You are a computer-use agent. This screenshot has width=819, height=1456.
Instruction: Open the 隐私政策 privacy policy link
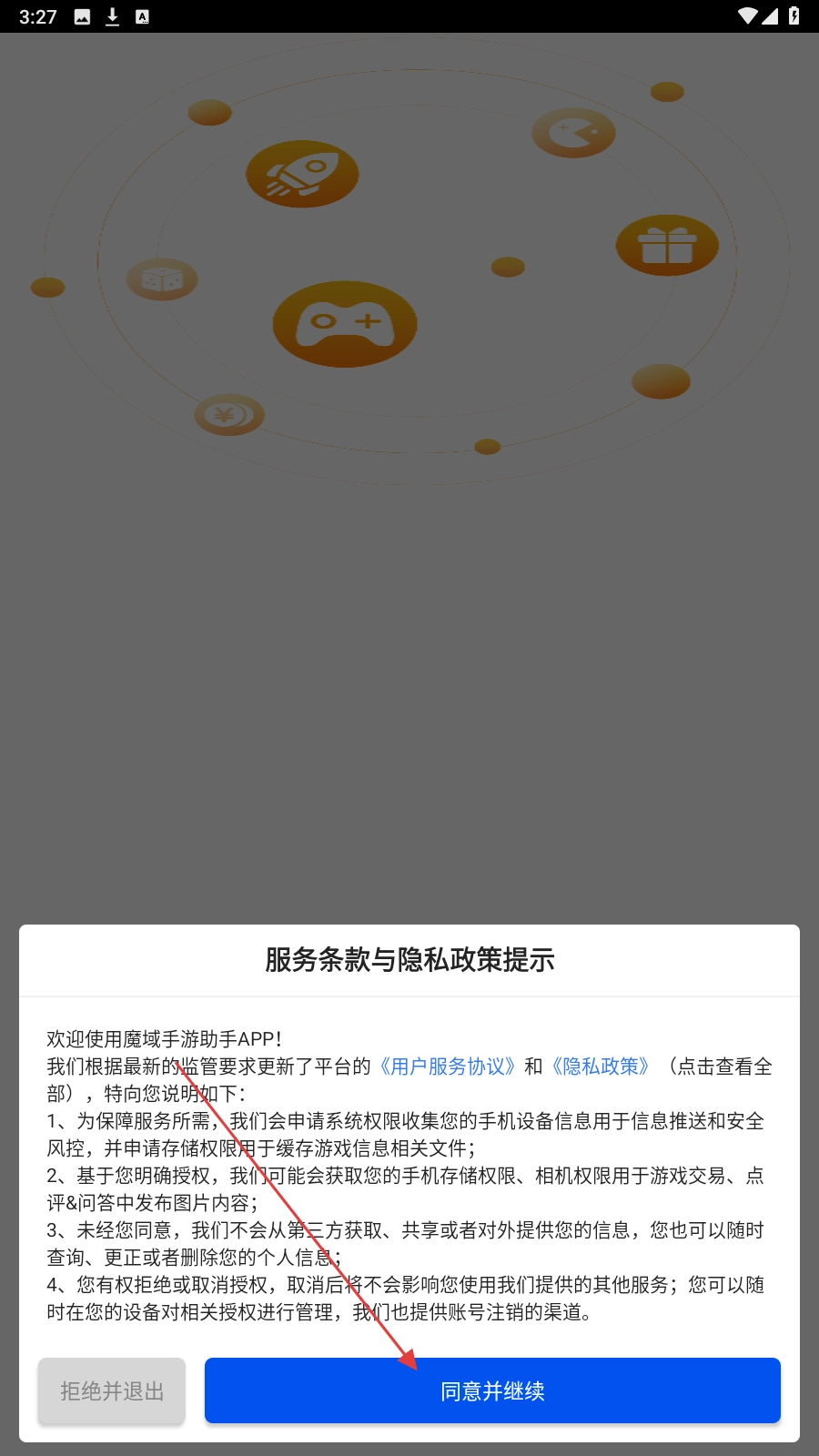click(x=601, y=1067)
